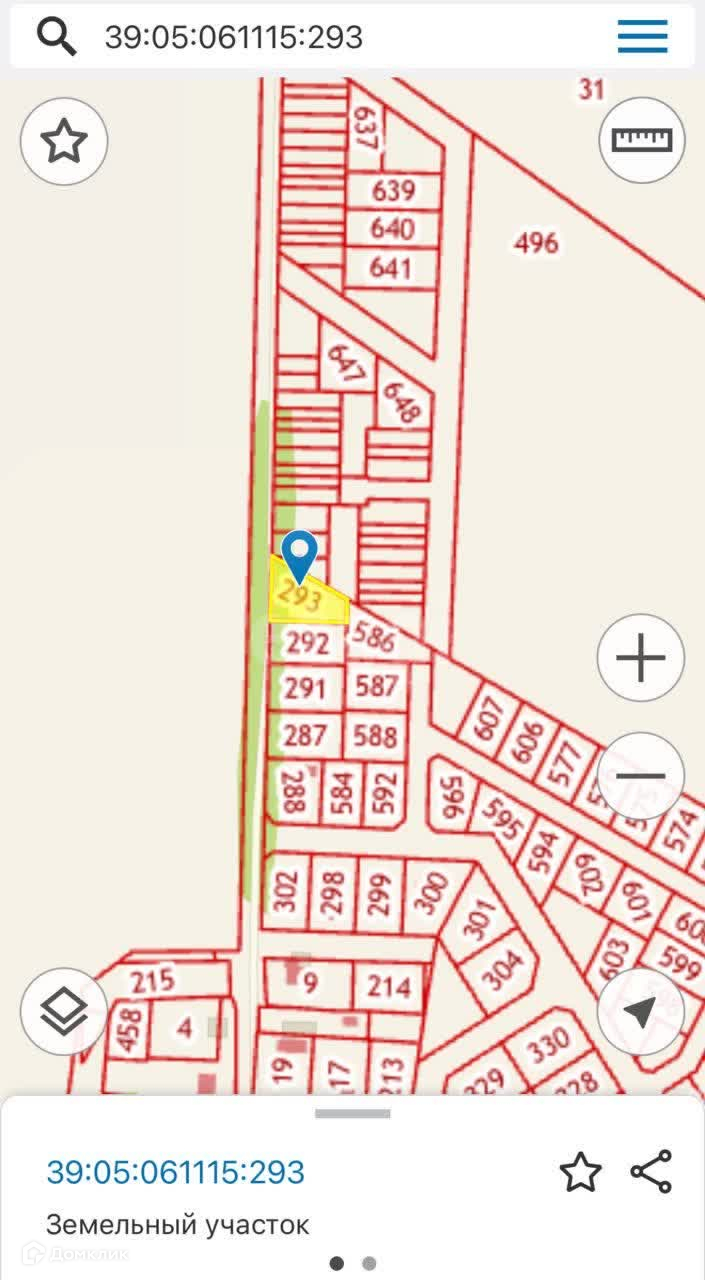The image size is (705, 1280).
Task: Open the map layers selector
Action: 64,1011
